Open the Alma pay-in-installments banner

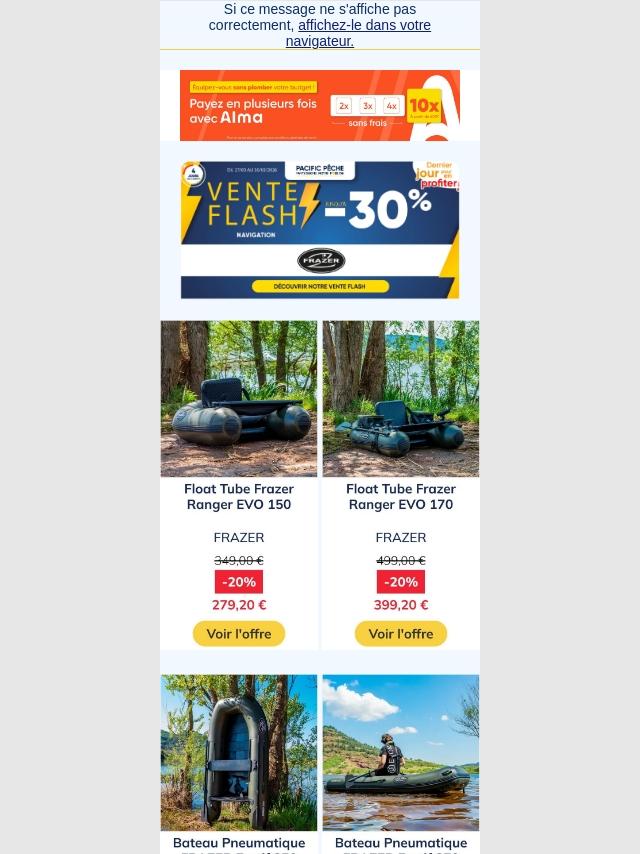coord(320,105)
